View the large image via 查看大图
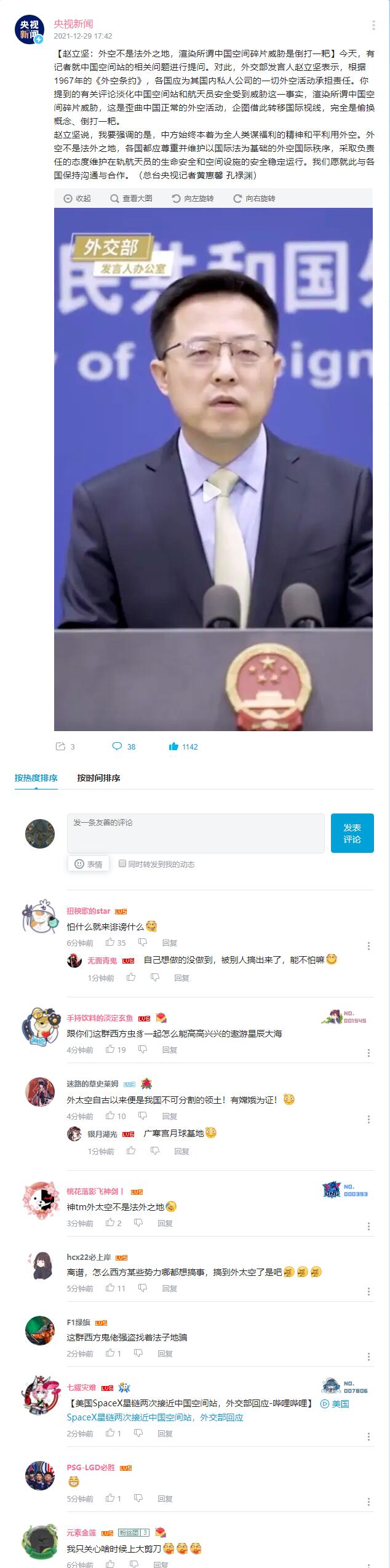The image size is (390, 1568). coord(131,199)
